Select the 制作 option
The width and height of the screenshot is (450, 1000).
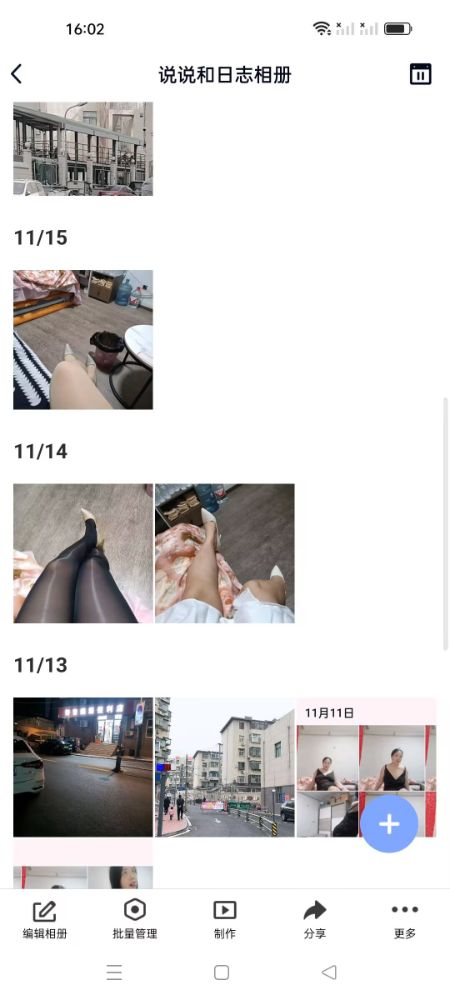(224, 919)
